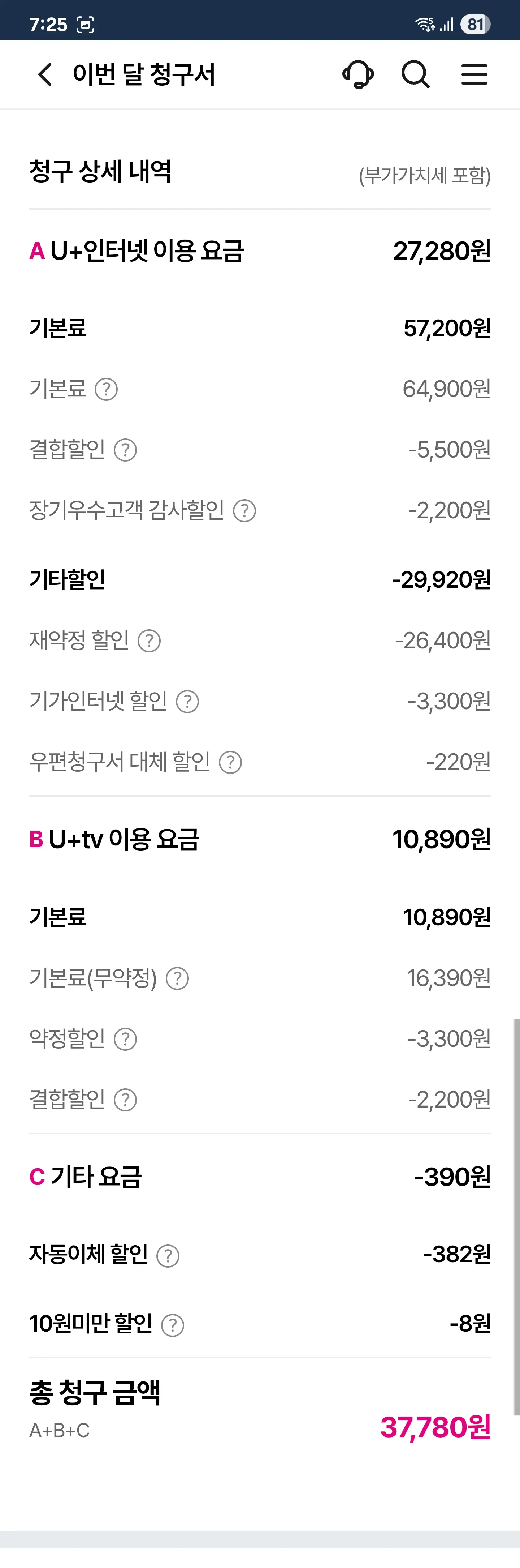520x1568 pixels.
Task: Show help for 기본료 64,900원
Action: (x=107, y=389)
